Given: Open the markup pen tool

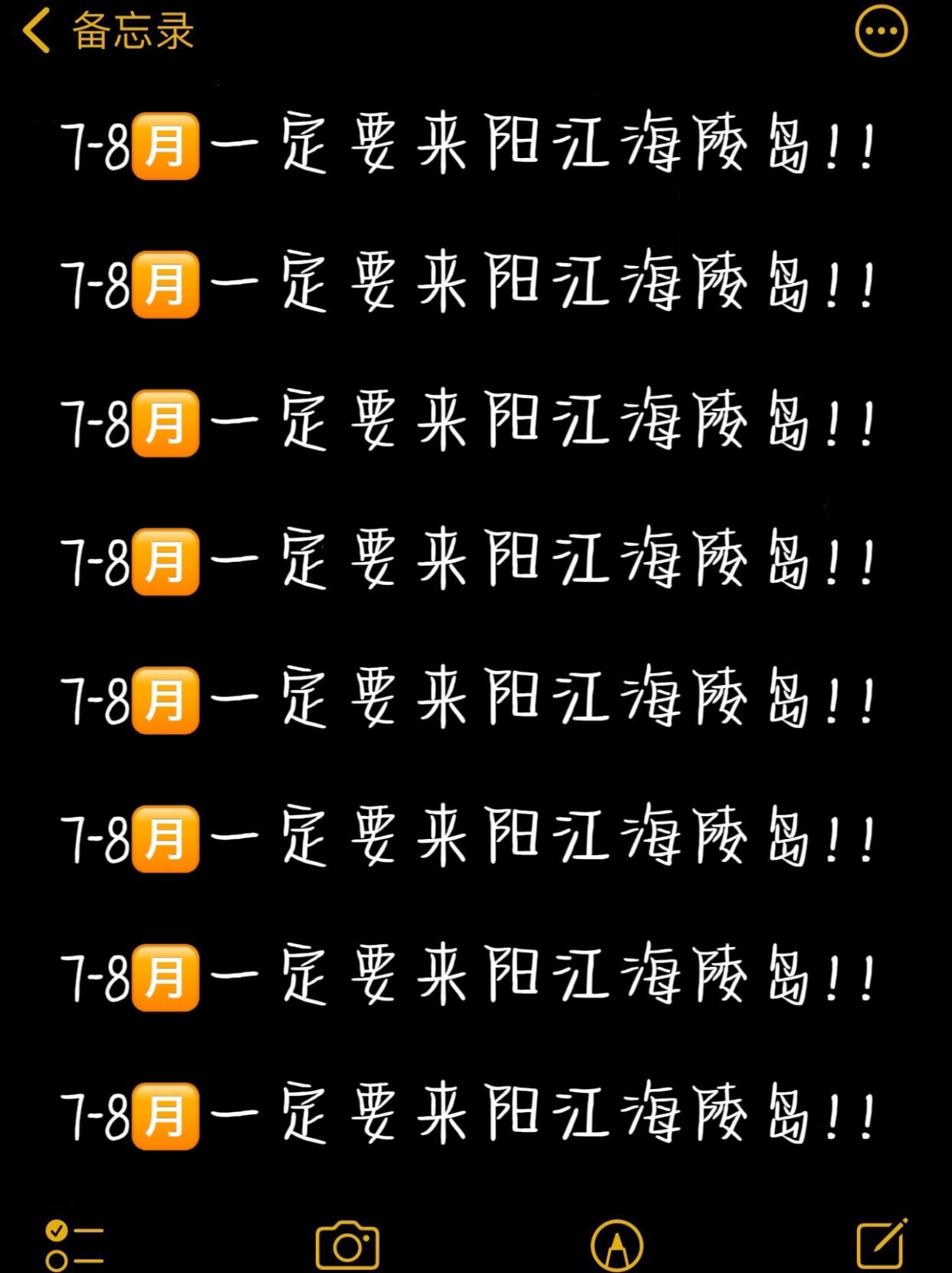Looking at the screenshot, I should point(616,1245).
